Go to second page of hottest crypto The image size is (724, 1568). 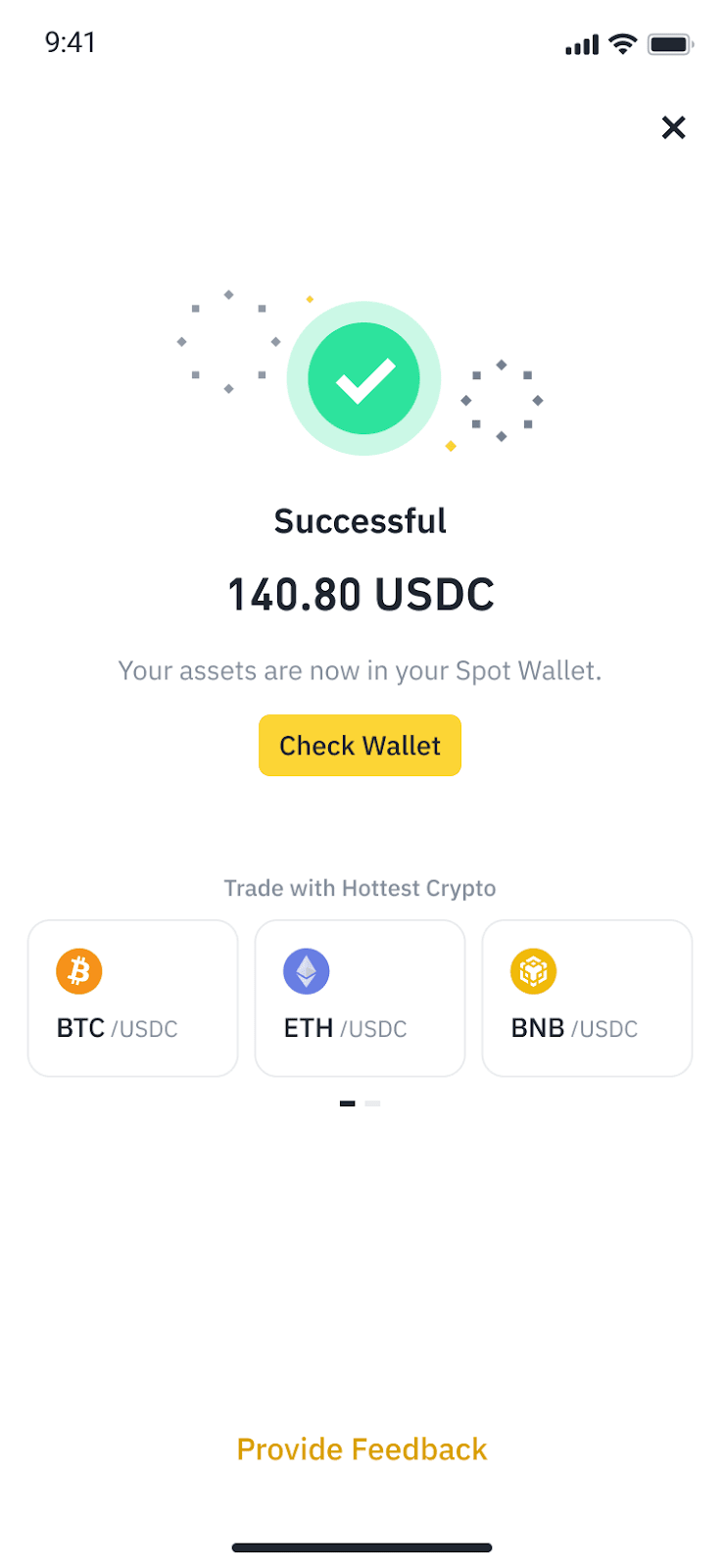tap(372, 1103)
